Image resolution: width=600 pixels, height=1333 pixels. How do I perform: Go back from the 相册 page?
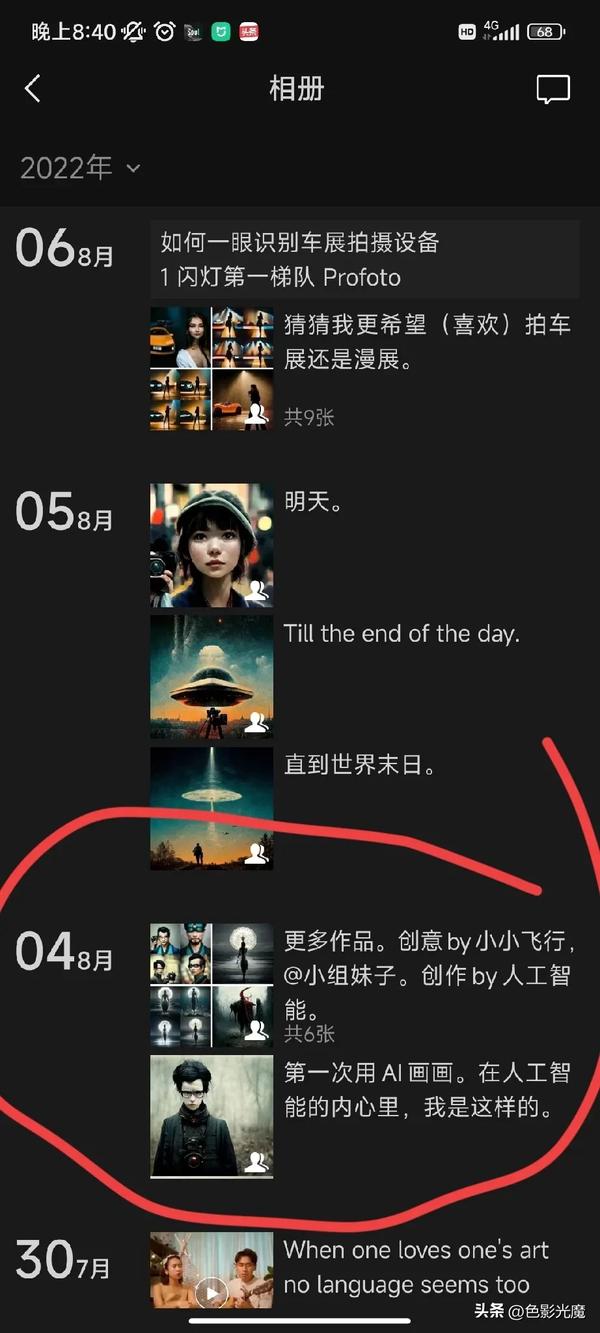33,89
